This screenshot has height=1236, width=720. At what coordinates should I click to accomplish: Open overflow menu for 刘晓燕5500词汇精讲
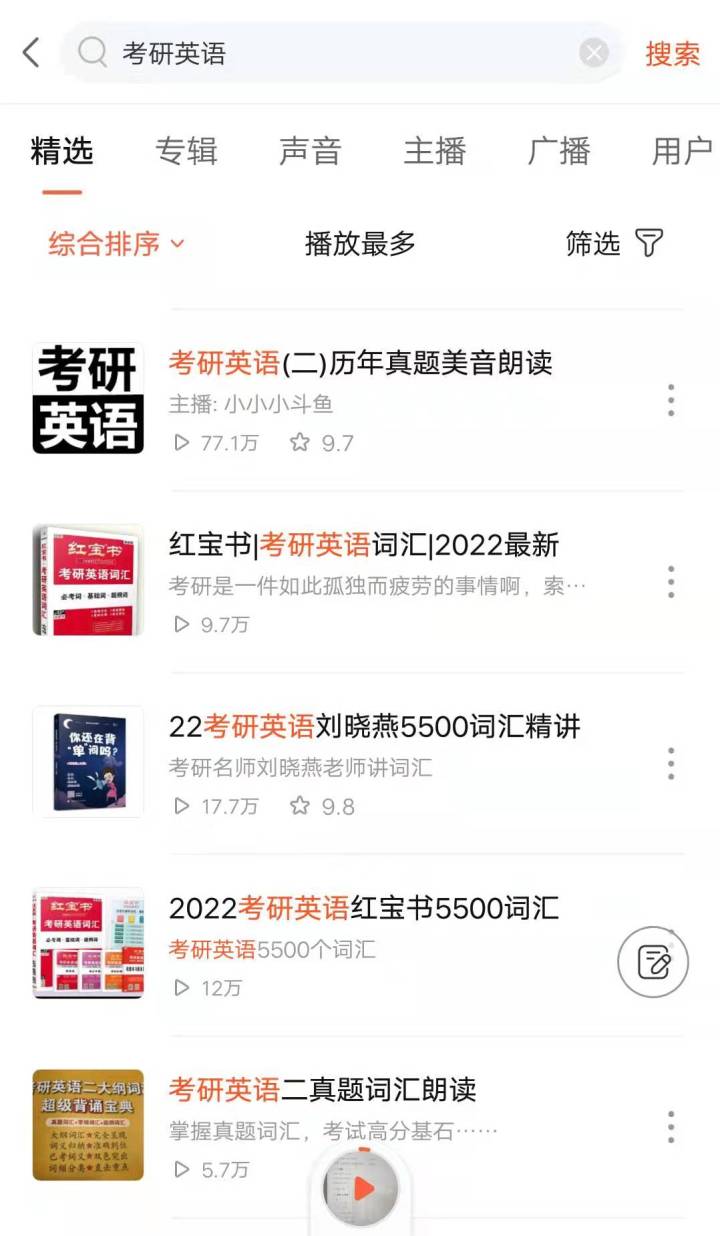pyautogui.click(x=671, y=763)
